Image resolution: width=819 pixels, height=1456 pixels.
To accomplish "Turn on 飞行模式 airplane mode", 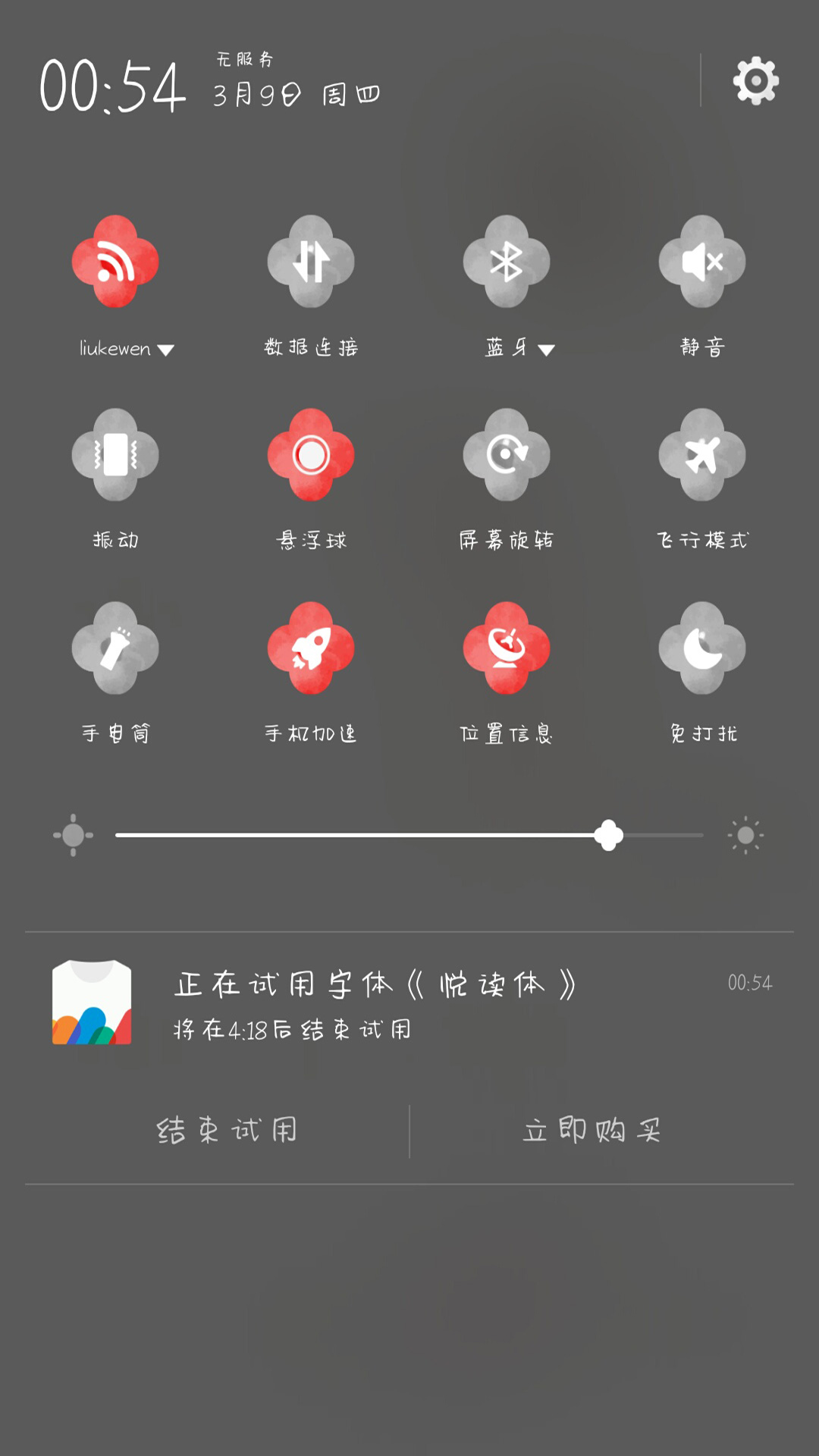I will 702,455.
